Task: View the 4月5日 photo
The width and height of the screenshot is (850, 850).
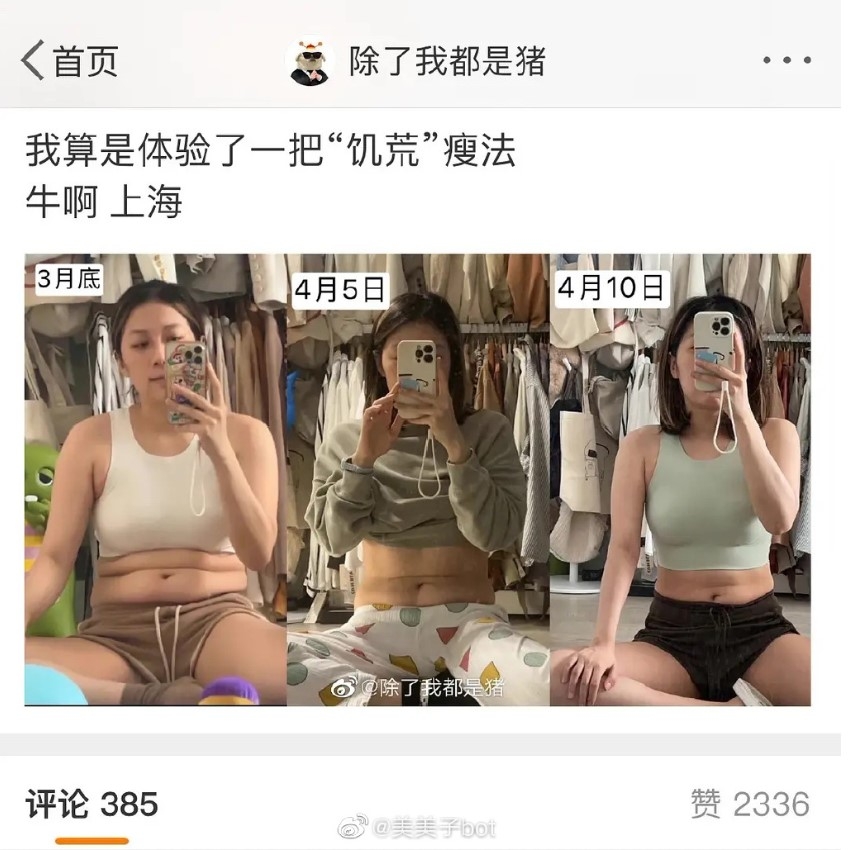Action: point(418,480)
